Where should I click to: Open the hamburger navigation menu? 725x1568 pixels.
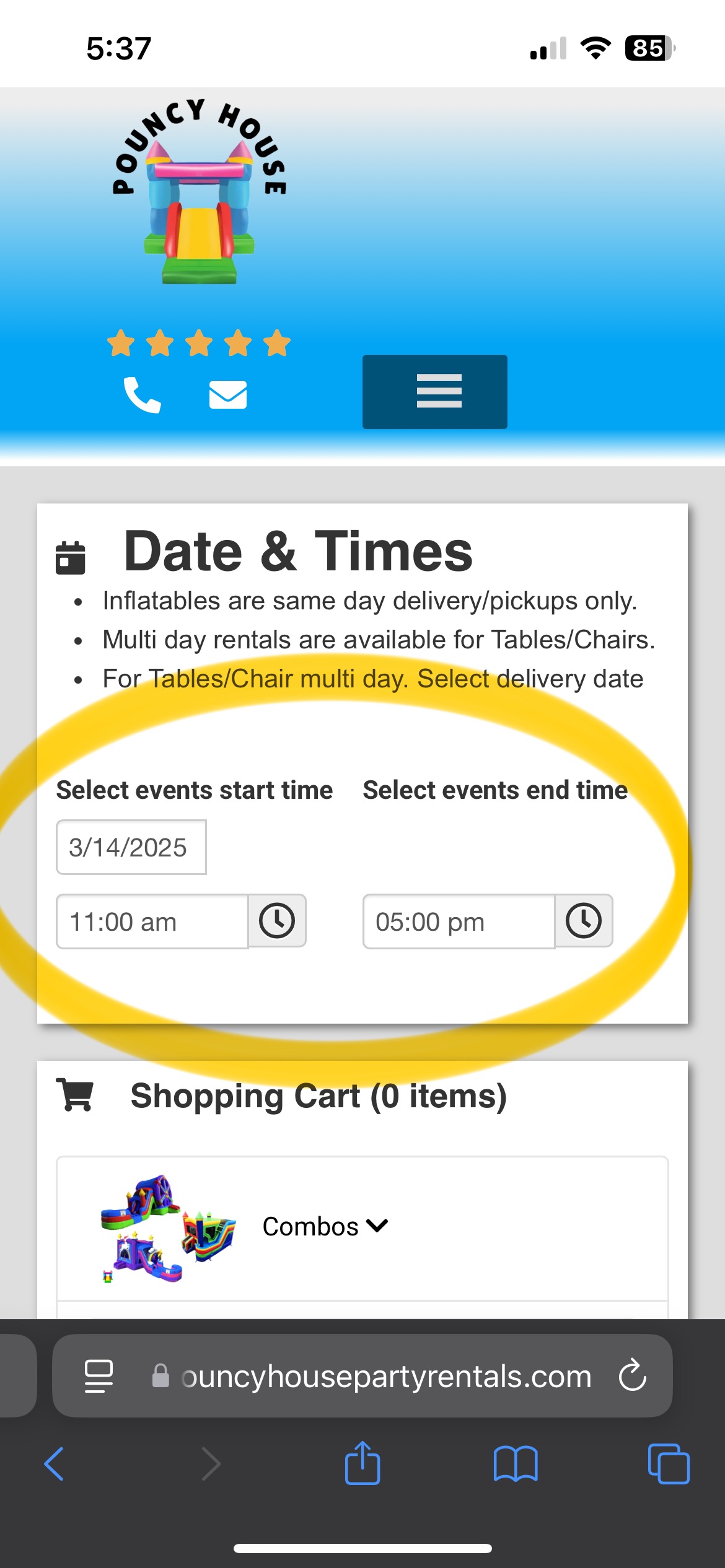tap(434, 391)
